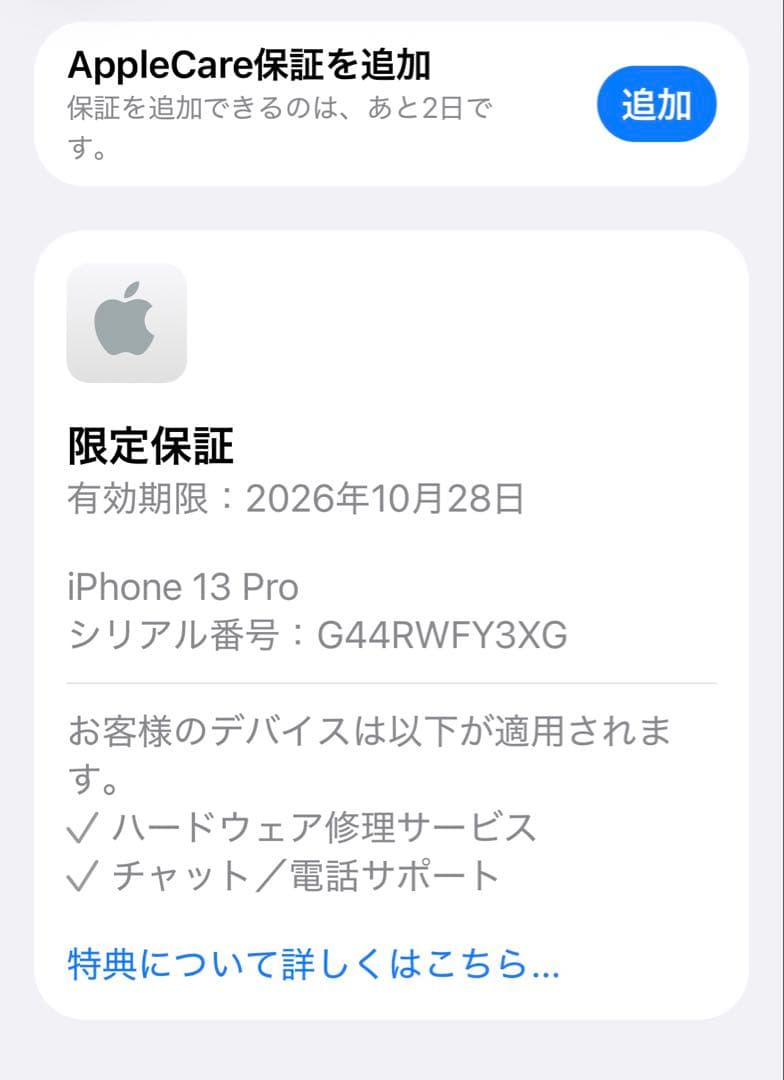Tap the G44RWFY3XG serial value
This screenshot has width=784, height=1080.
coord(443,635)
